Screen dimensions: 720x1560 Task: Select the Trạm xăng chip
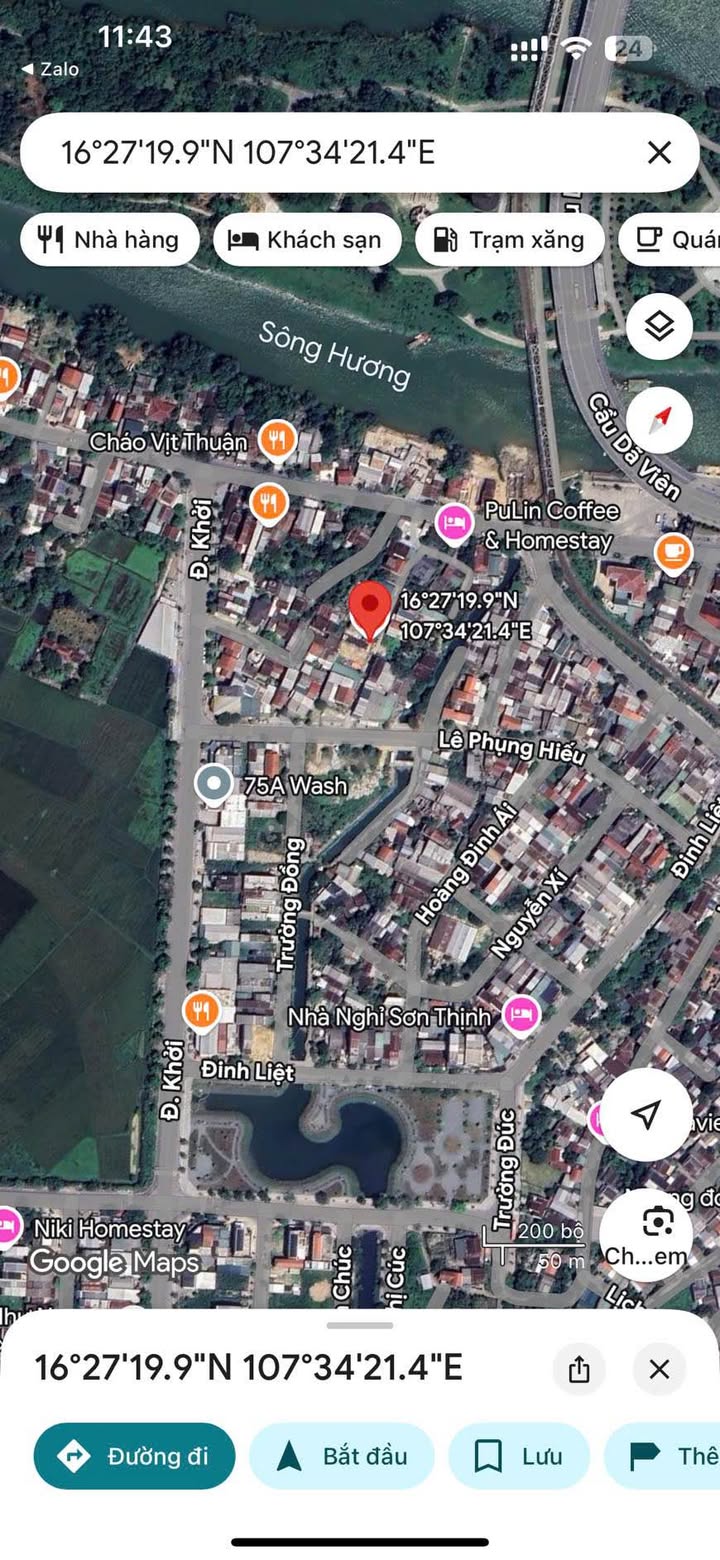[509, 240]
